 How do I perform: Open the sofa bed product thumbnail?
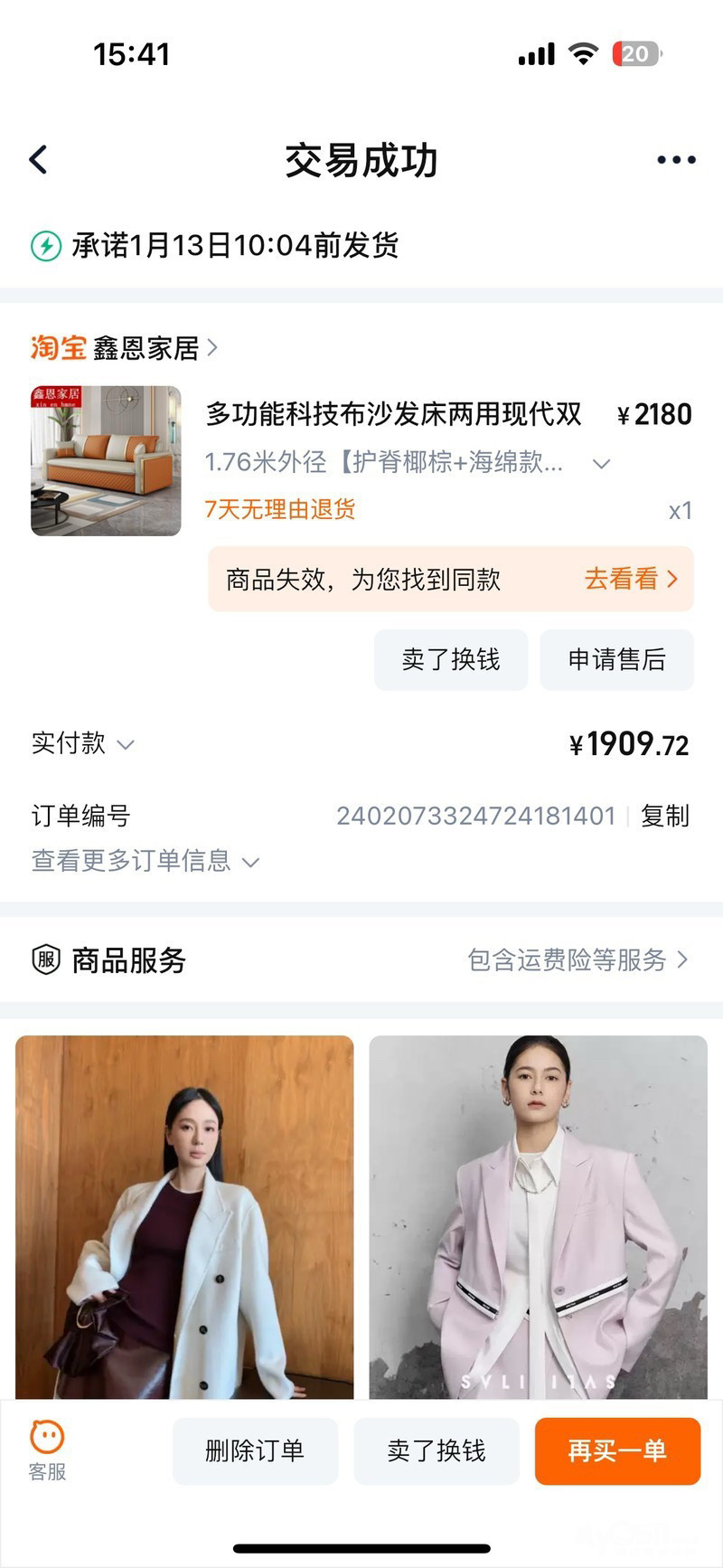click(x=106, y=460)
